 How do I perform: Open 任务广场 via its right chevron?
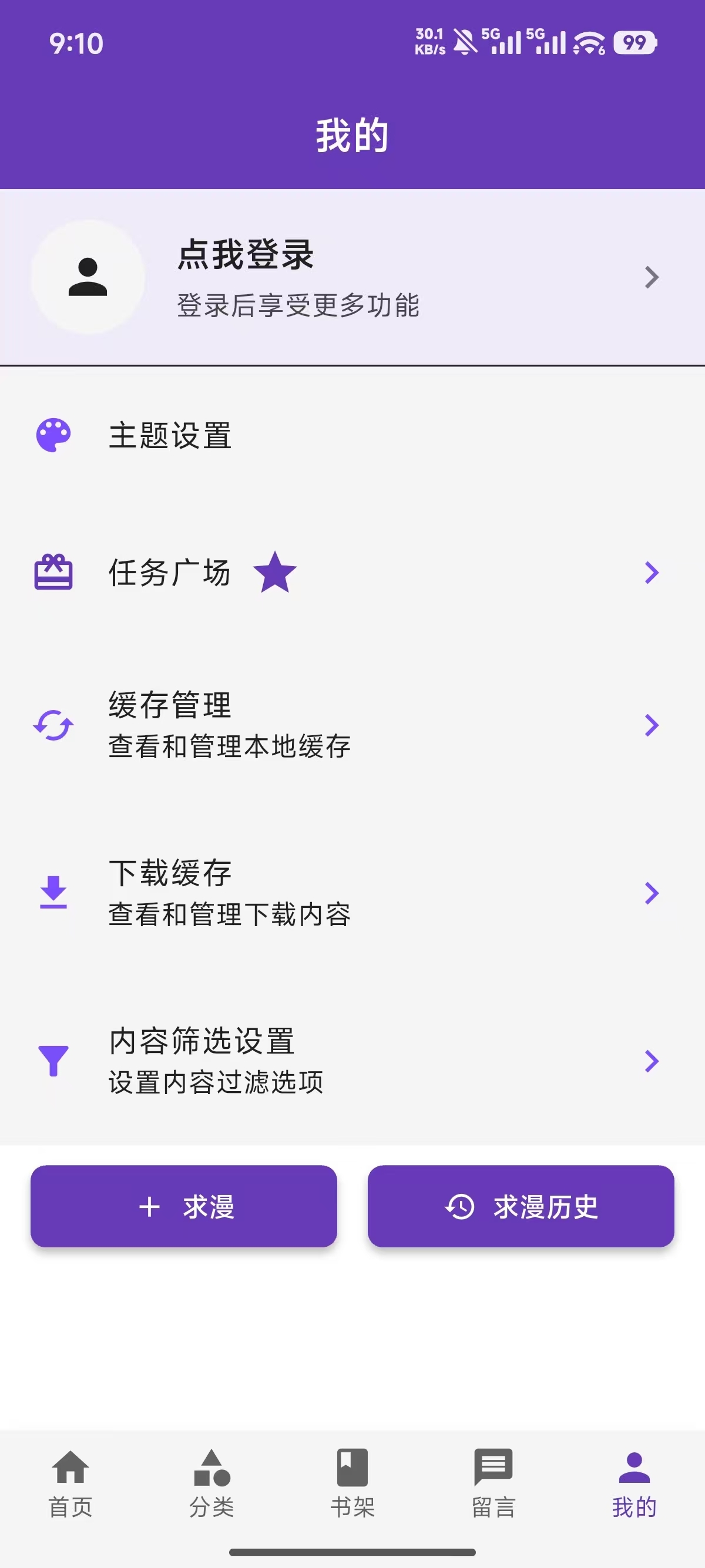(x=652, y=572)
